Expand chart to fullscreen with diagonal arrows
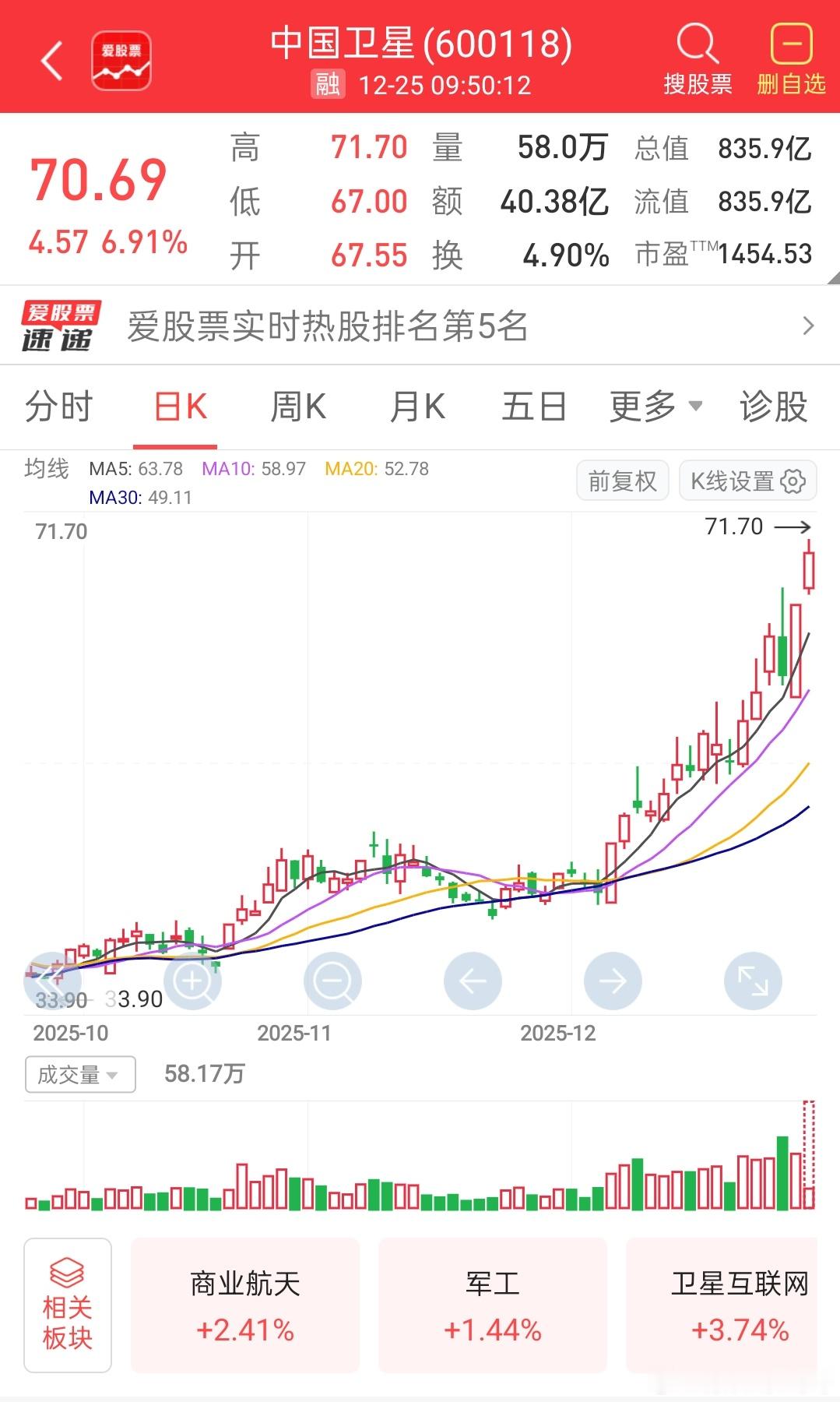This screenshot has height=1402, width=840. (753, 981)
